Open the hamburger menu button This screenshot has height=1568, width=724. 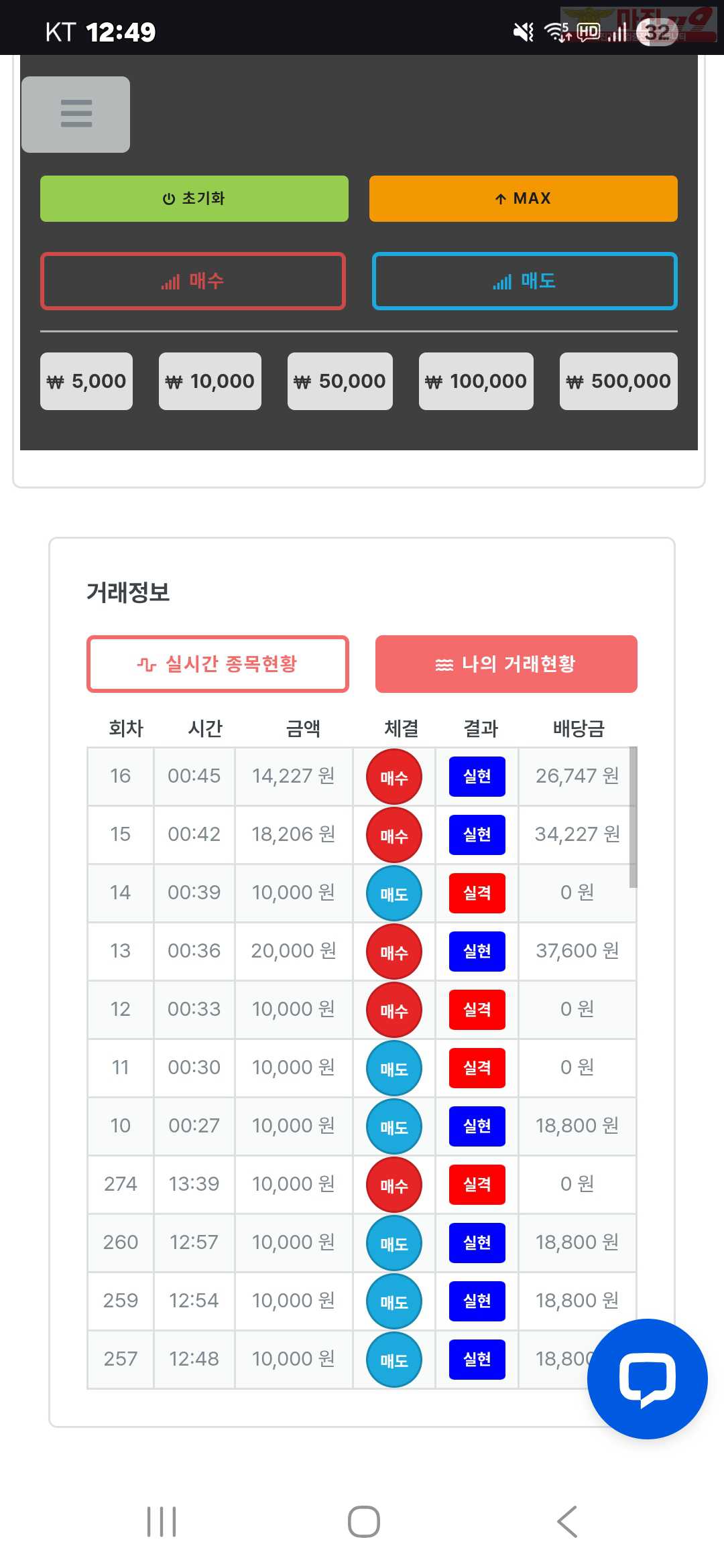(76, 114)
